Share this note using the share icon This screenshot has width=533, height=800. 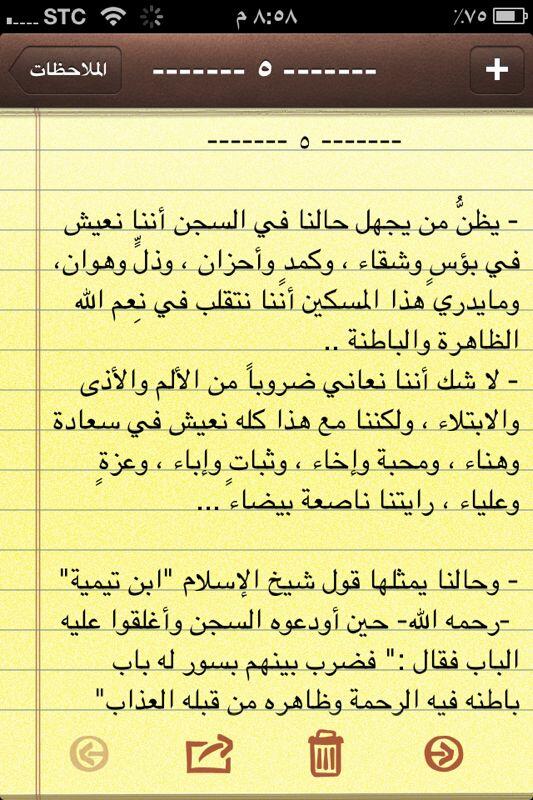tap(209, 754)
